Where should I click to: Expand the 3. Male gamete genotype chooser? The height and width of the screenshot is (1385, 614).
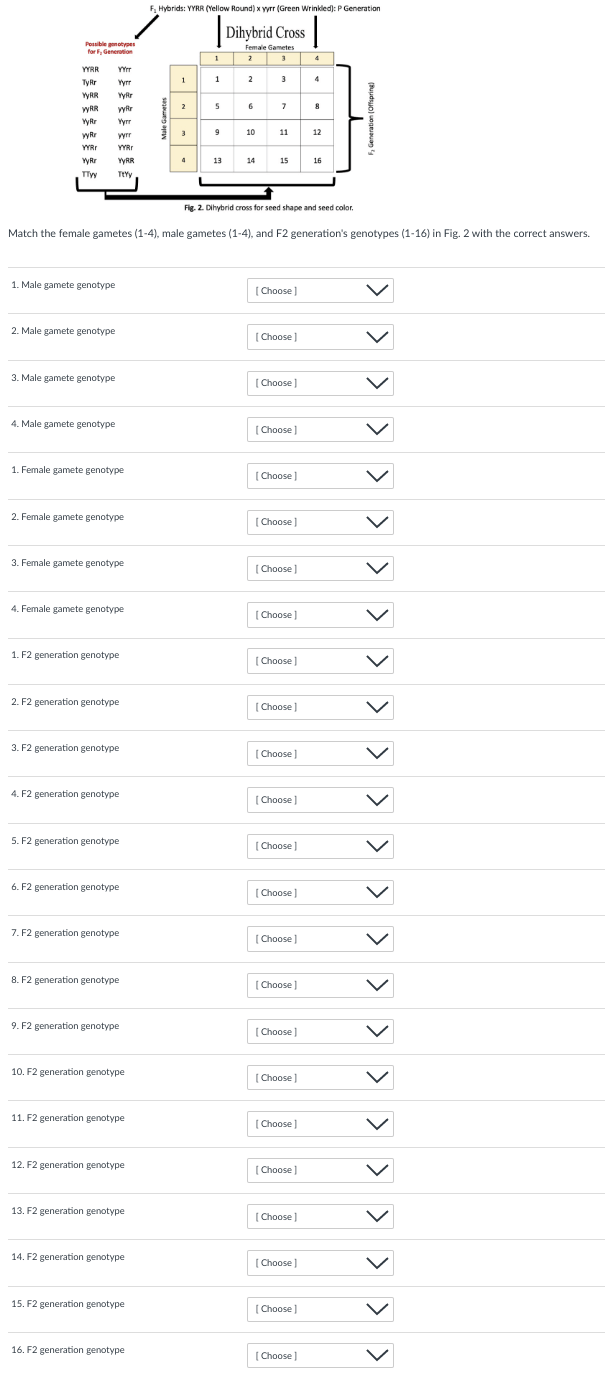[320, 383]
